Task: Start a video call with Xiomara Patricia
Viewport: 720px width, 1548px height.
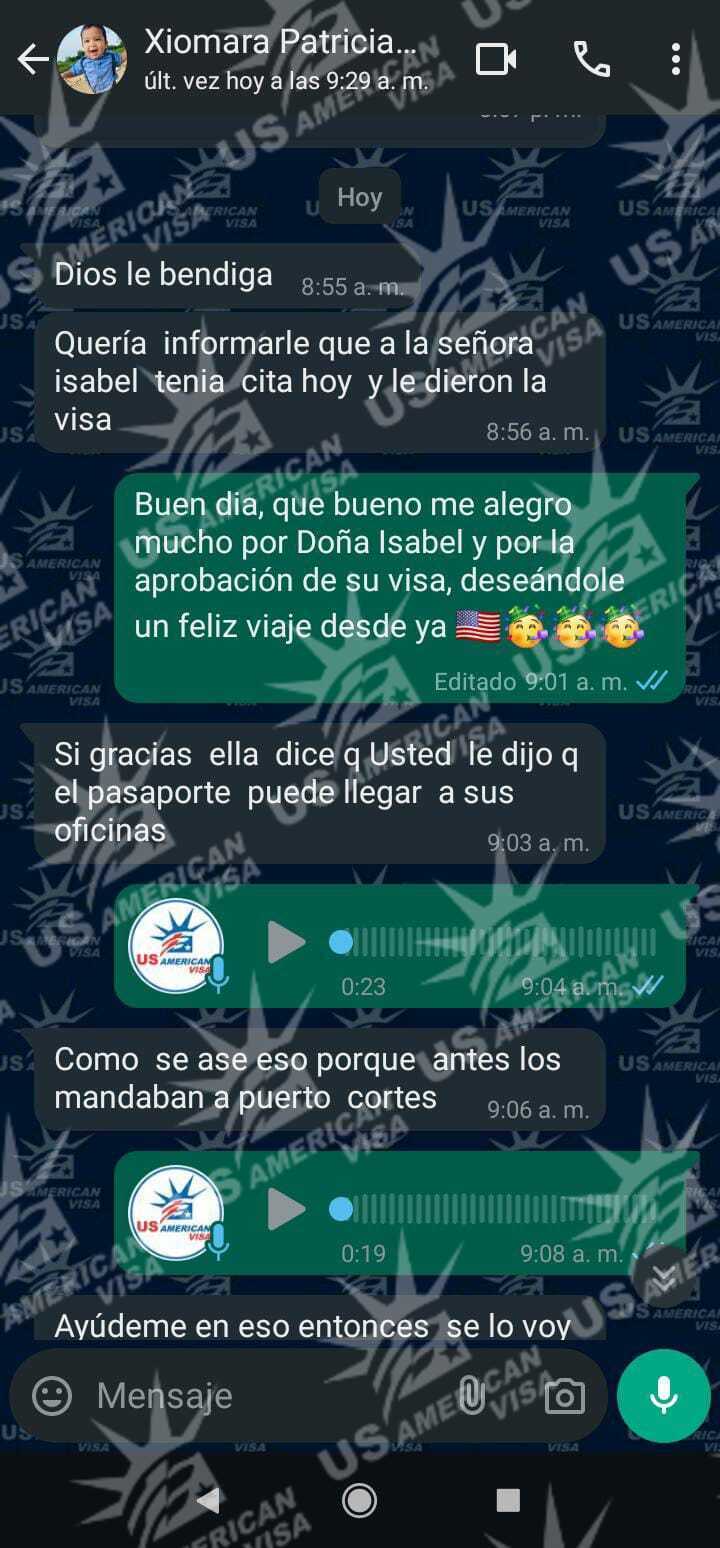Action: click(x=496, y=60)
